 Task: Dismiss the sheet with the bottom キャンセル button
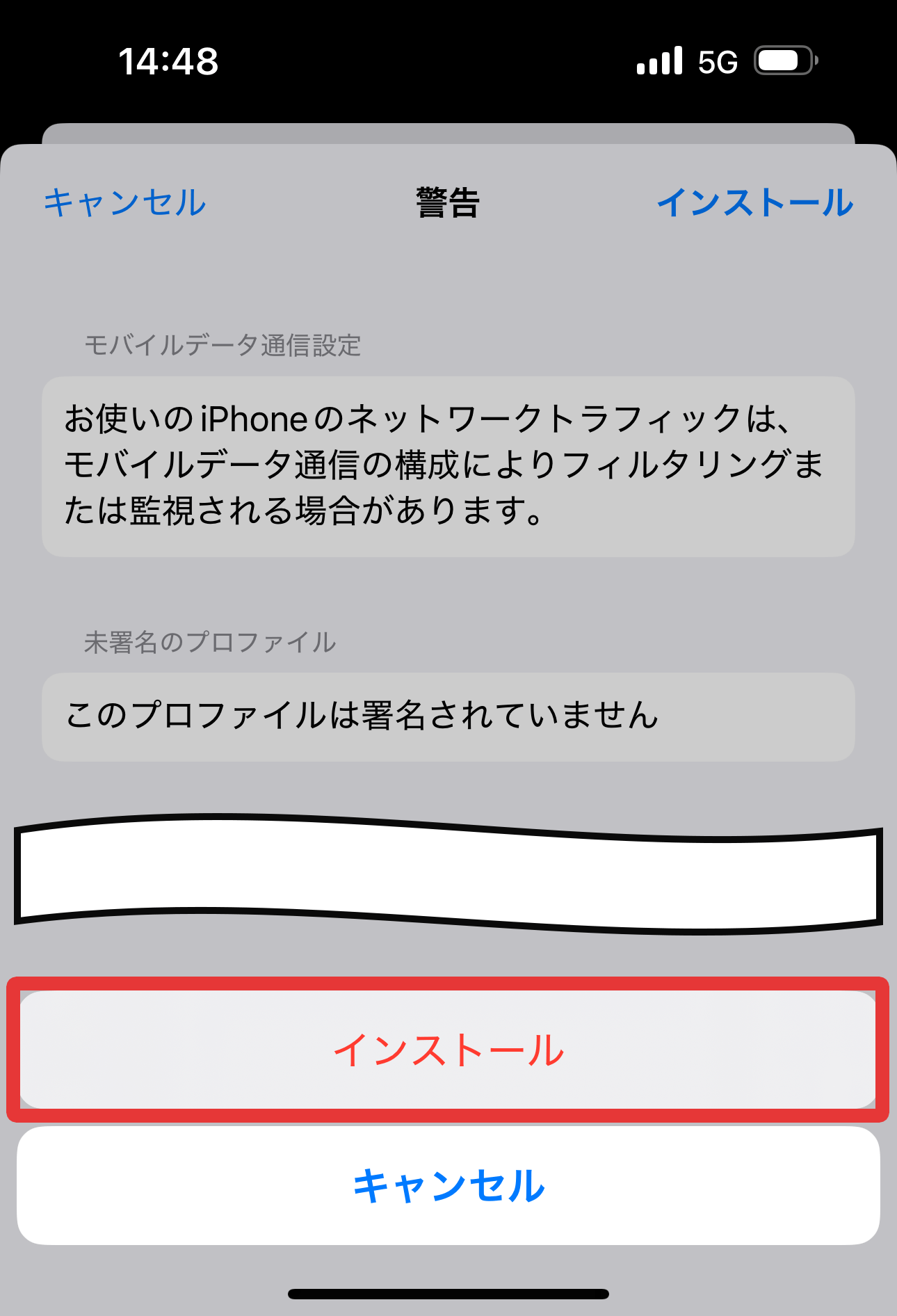[448, 1186]
